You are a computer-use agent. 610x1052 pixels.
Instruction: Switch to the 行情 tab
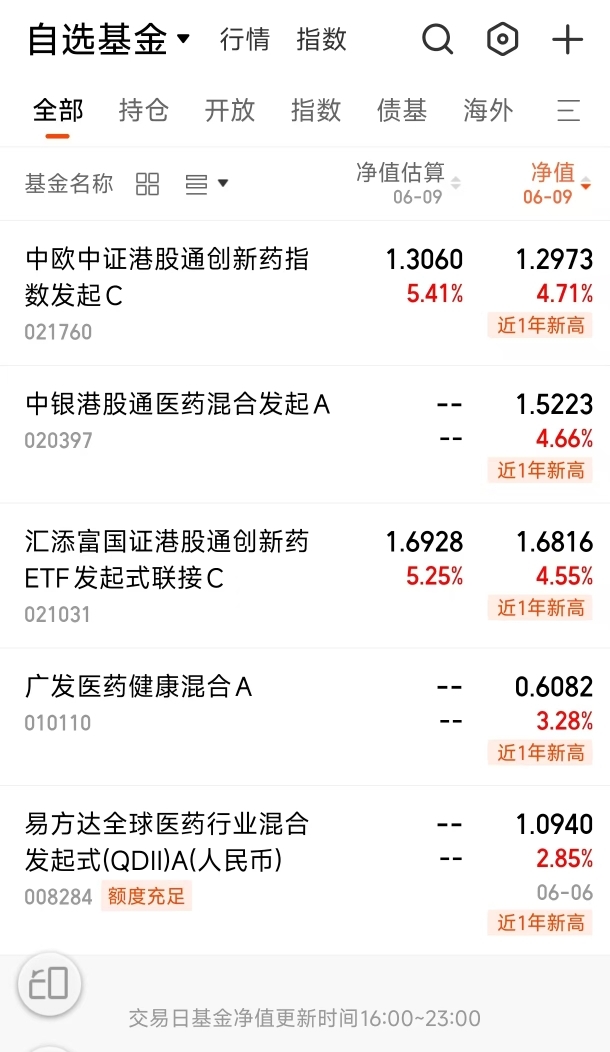click(x=244, y=39)
